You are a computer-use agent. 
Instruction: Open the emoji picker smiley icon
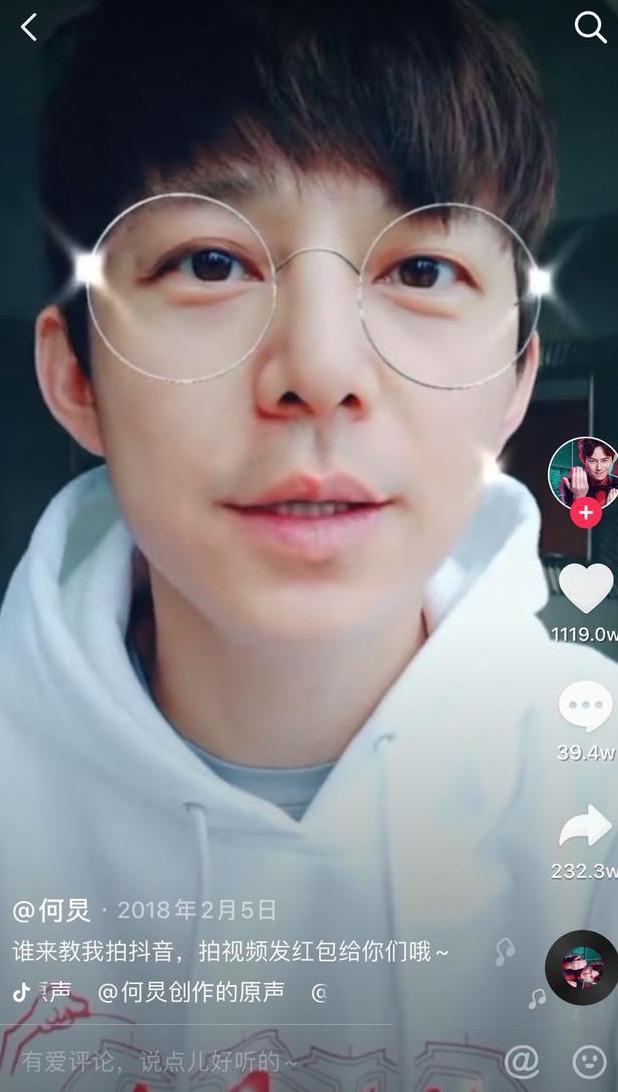click(589, 1060)
